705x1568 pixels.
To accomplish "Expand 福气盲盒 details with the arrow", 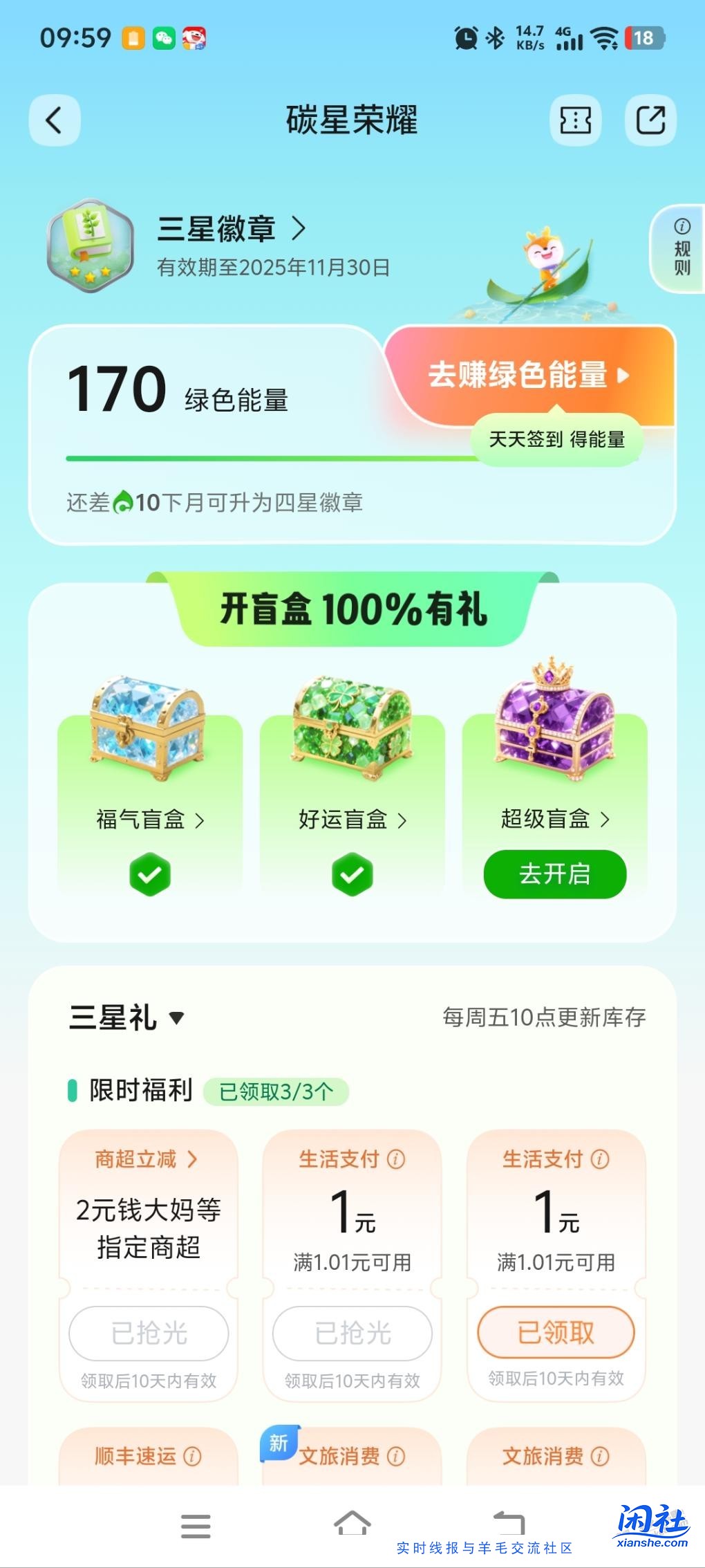I will [200, 820].
